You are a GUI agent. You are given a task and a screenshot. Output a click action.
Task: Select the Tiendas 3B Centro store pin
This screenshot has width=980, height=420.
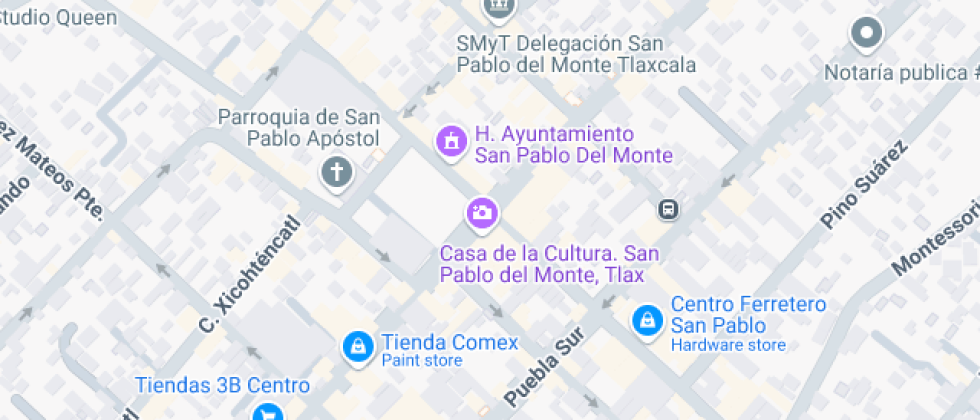click(x=266, y=410)
